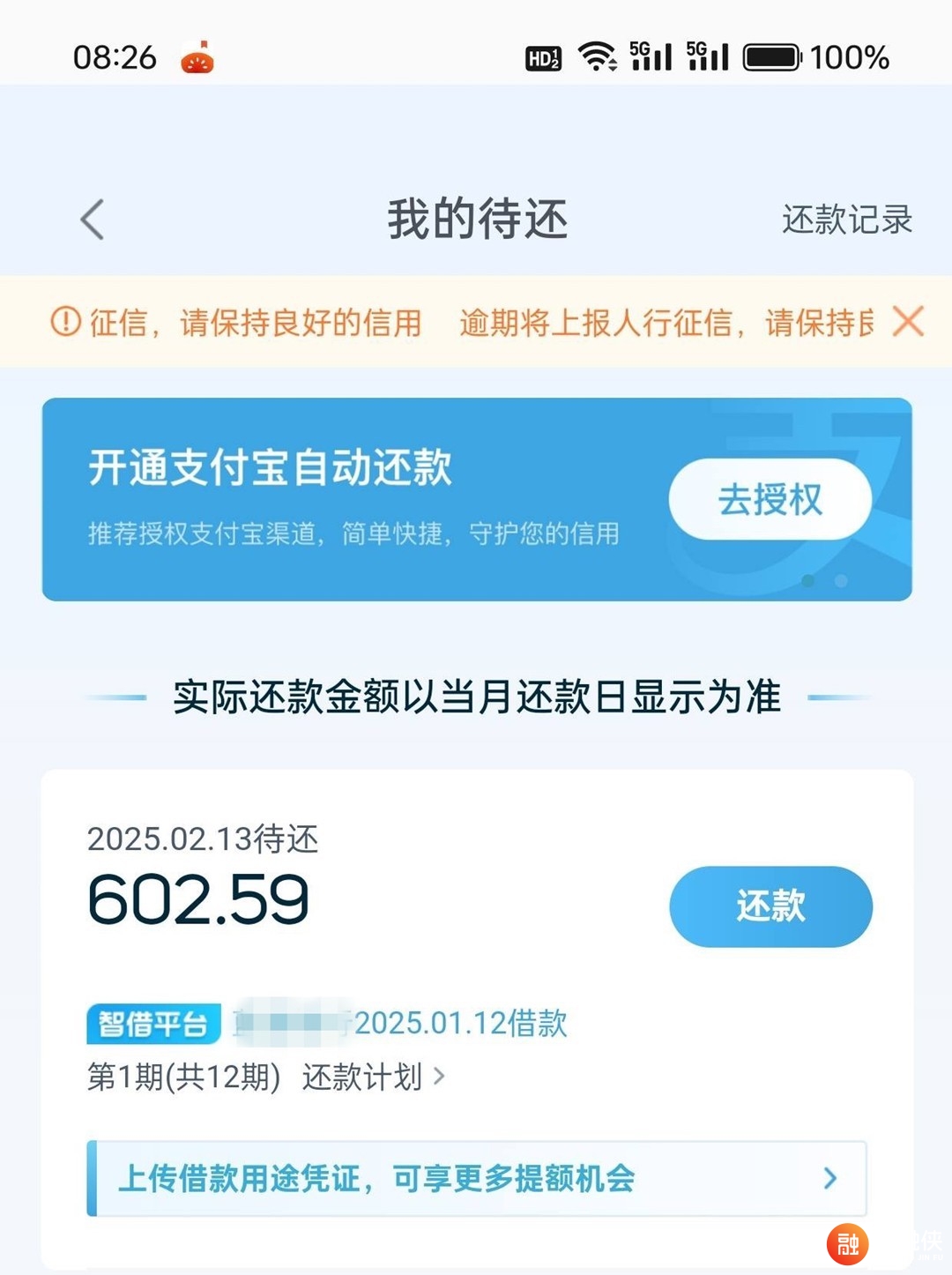Open the 上传借款用途凭证 row
This screenshot has height=1275, width=952.
click(476, 1178)
